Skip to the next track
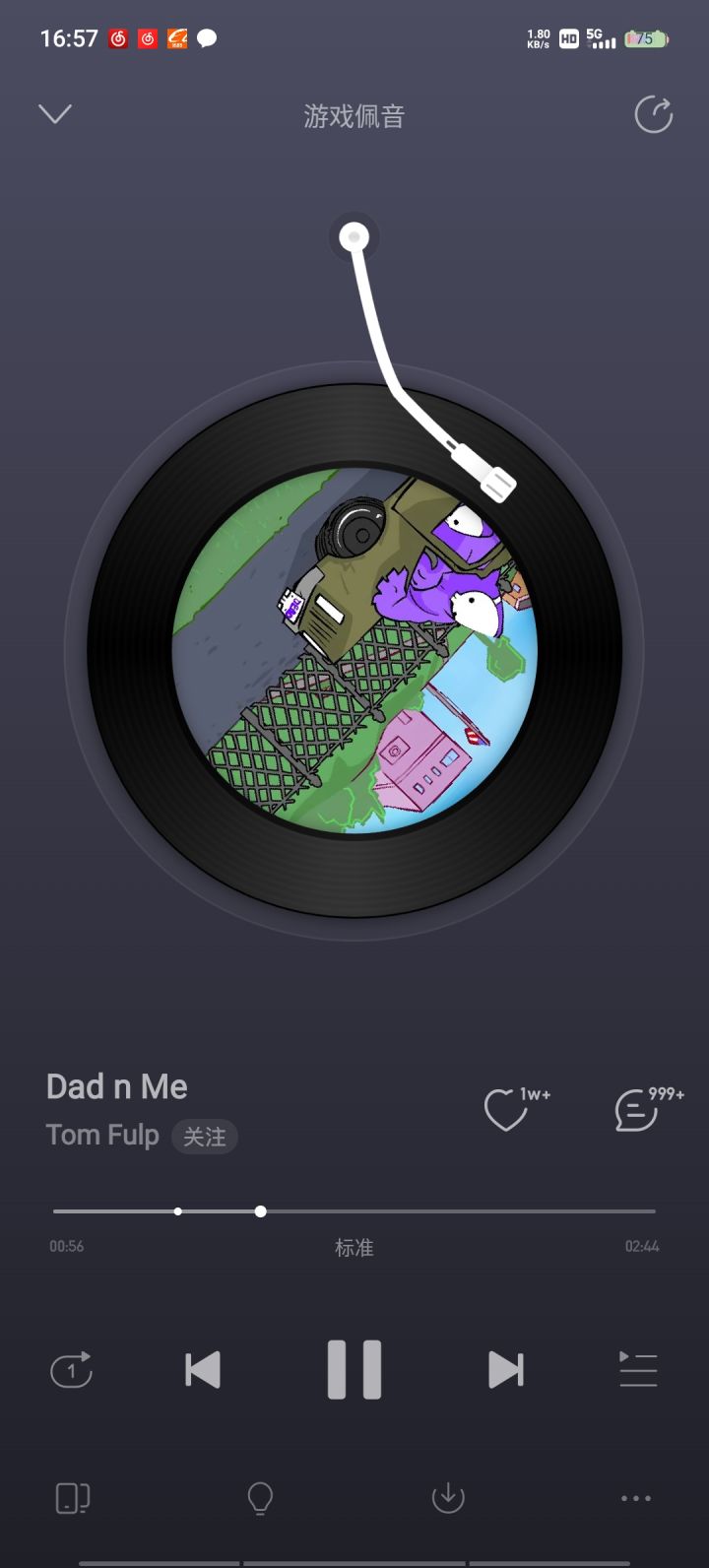The image size is (709, 1568). (x=505, y=1369)
